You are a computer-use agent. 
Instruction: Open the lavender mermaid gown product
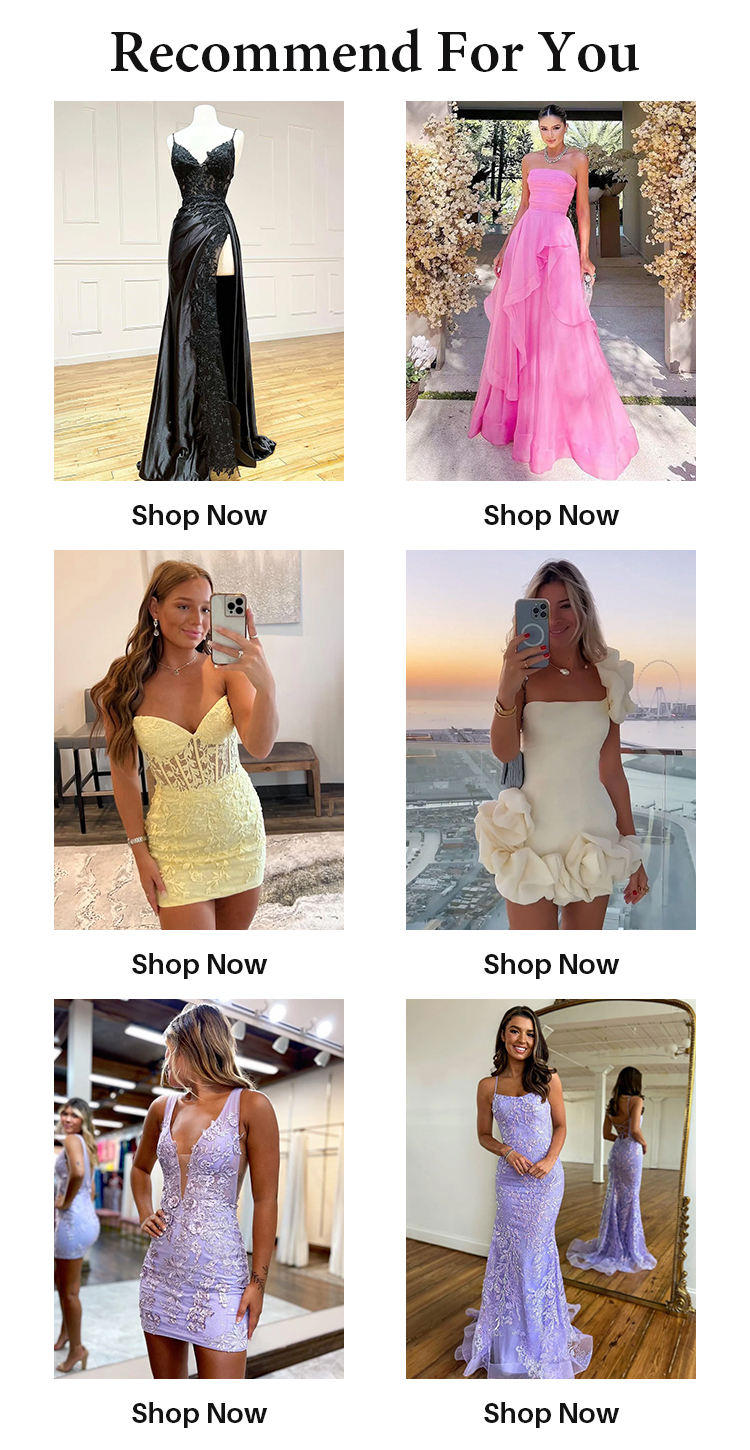(551, 1189)
